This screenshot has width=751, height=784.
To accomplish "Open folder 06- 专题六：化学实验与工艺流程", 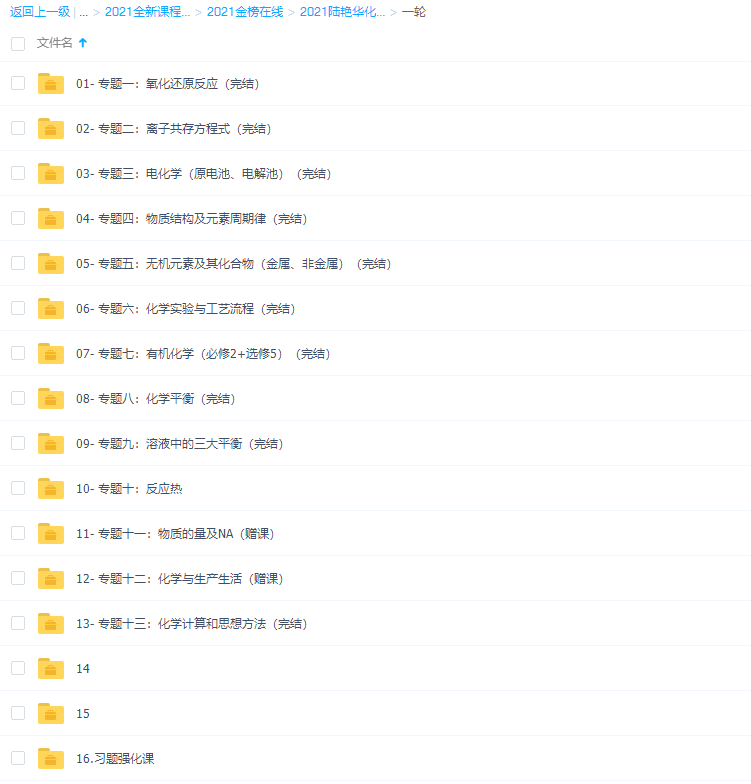I will point(185,309).
